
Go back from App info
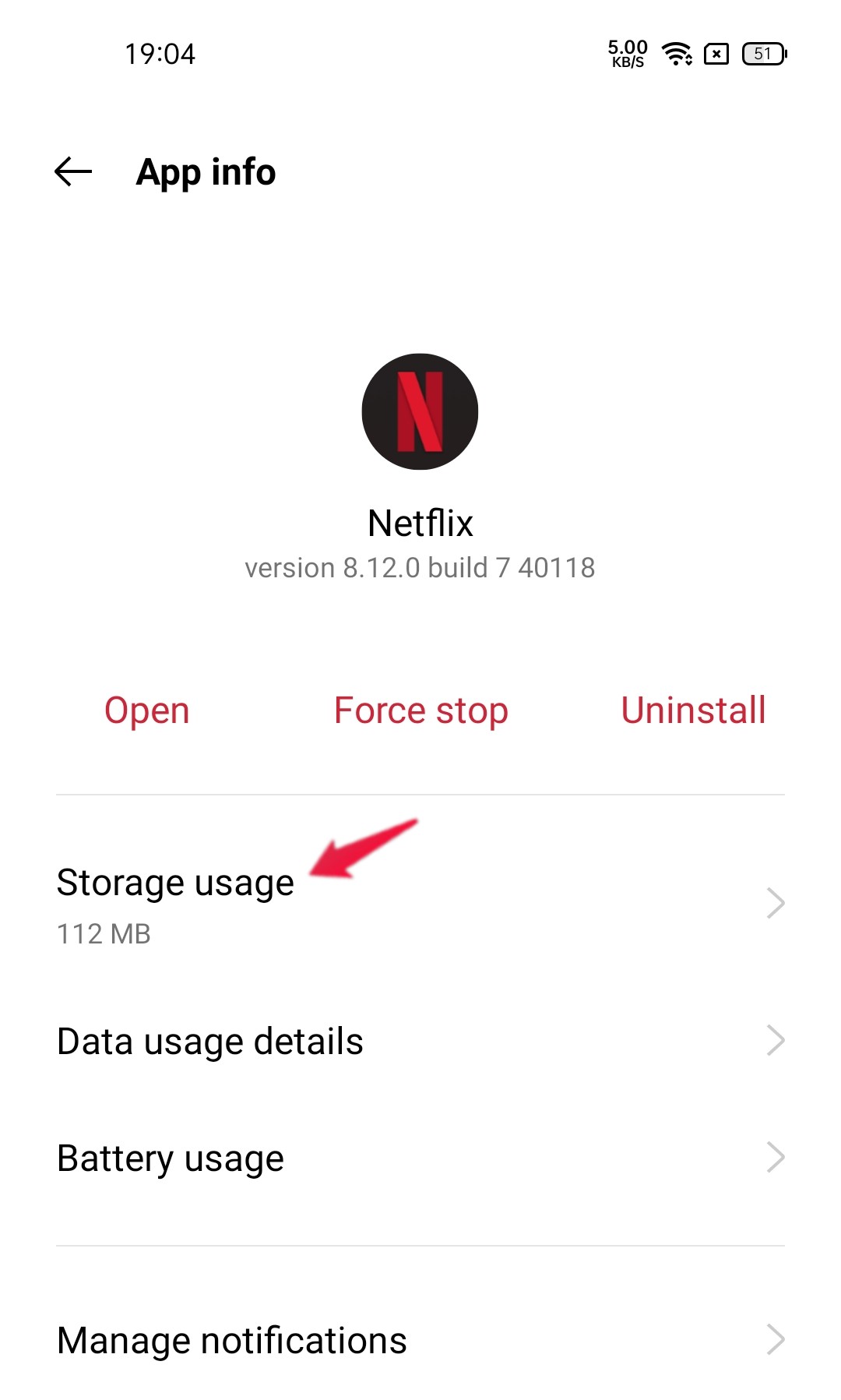(73, 171)
